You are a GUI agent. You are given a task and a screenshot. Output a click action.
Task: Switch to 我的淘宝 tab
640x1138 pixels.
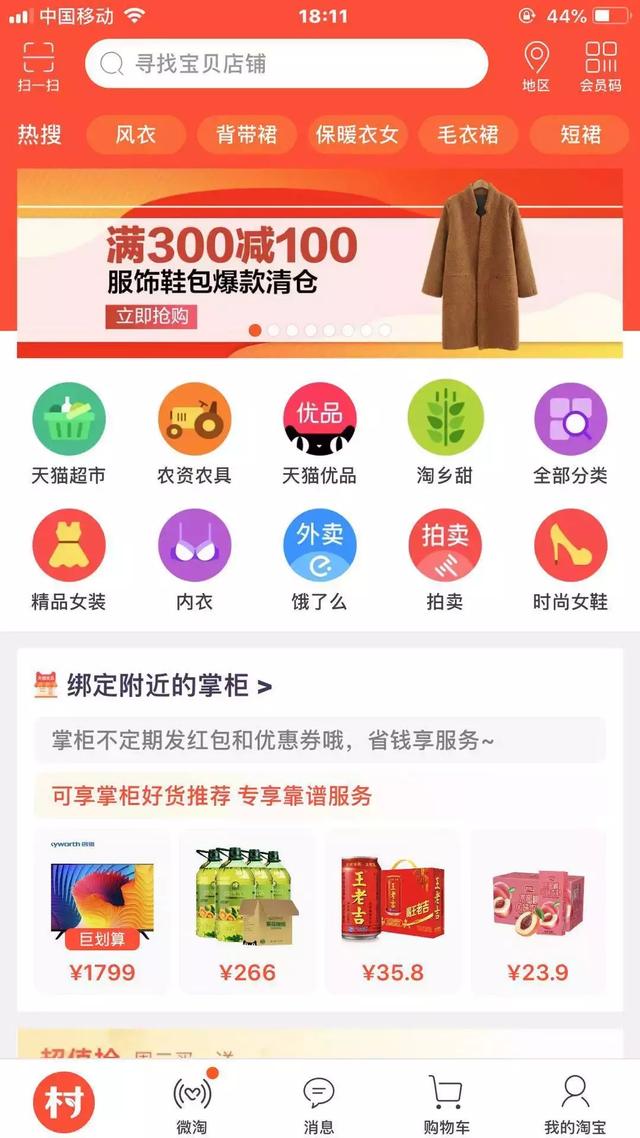point(574,1103)
